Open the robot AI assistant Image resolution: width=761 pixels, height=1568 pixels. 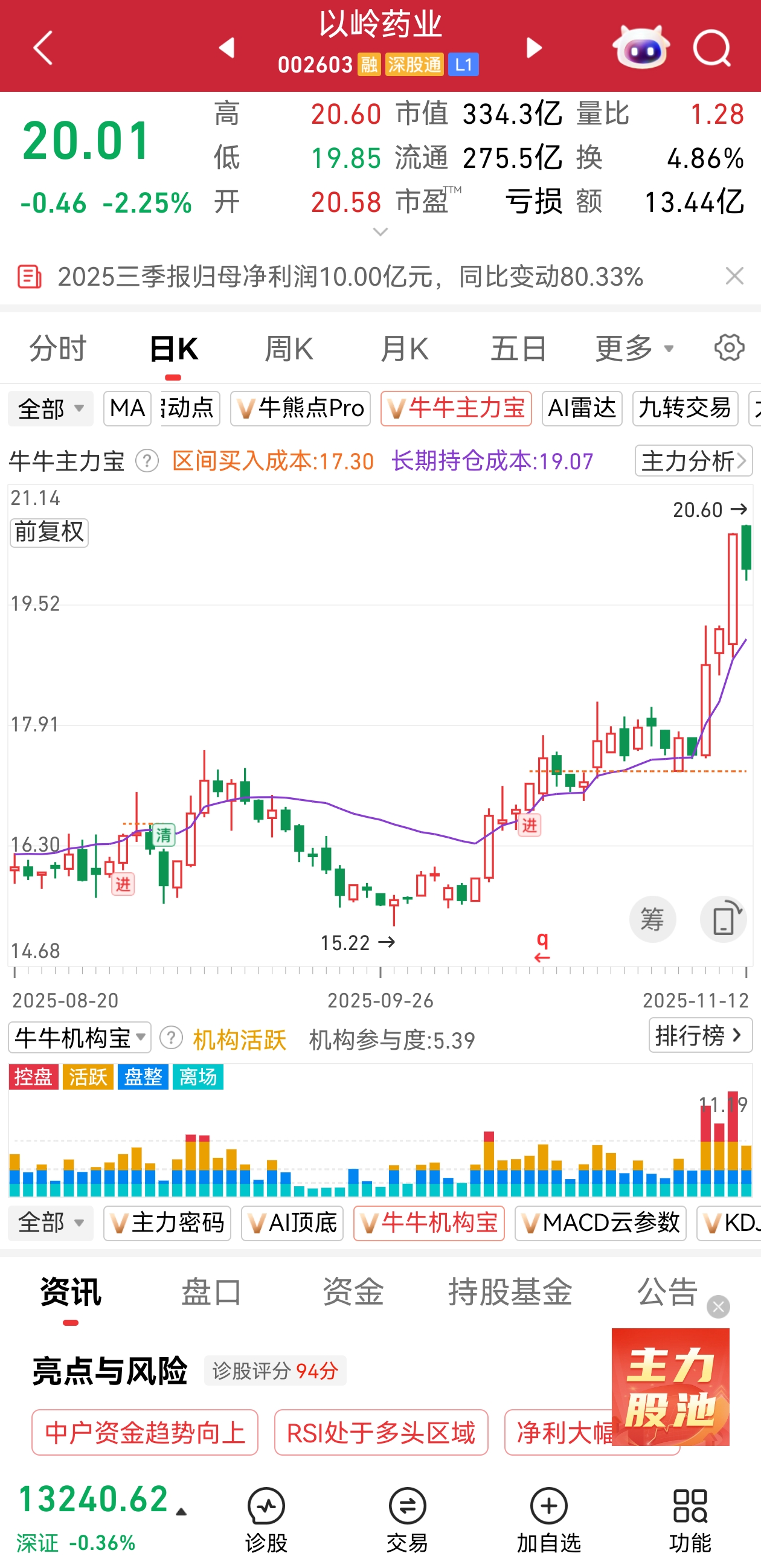tap(641, 48)
